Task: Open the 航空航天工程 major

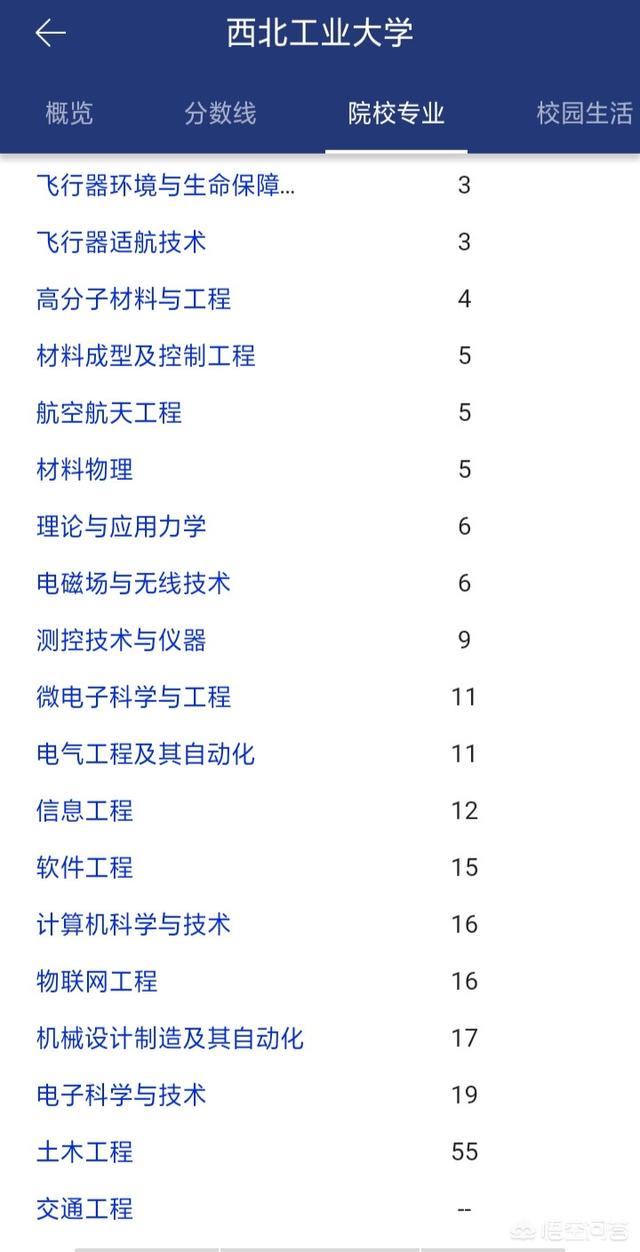Action: tap(109, 413)
